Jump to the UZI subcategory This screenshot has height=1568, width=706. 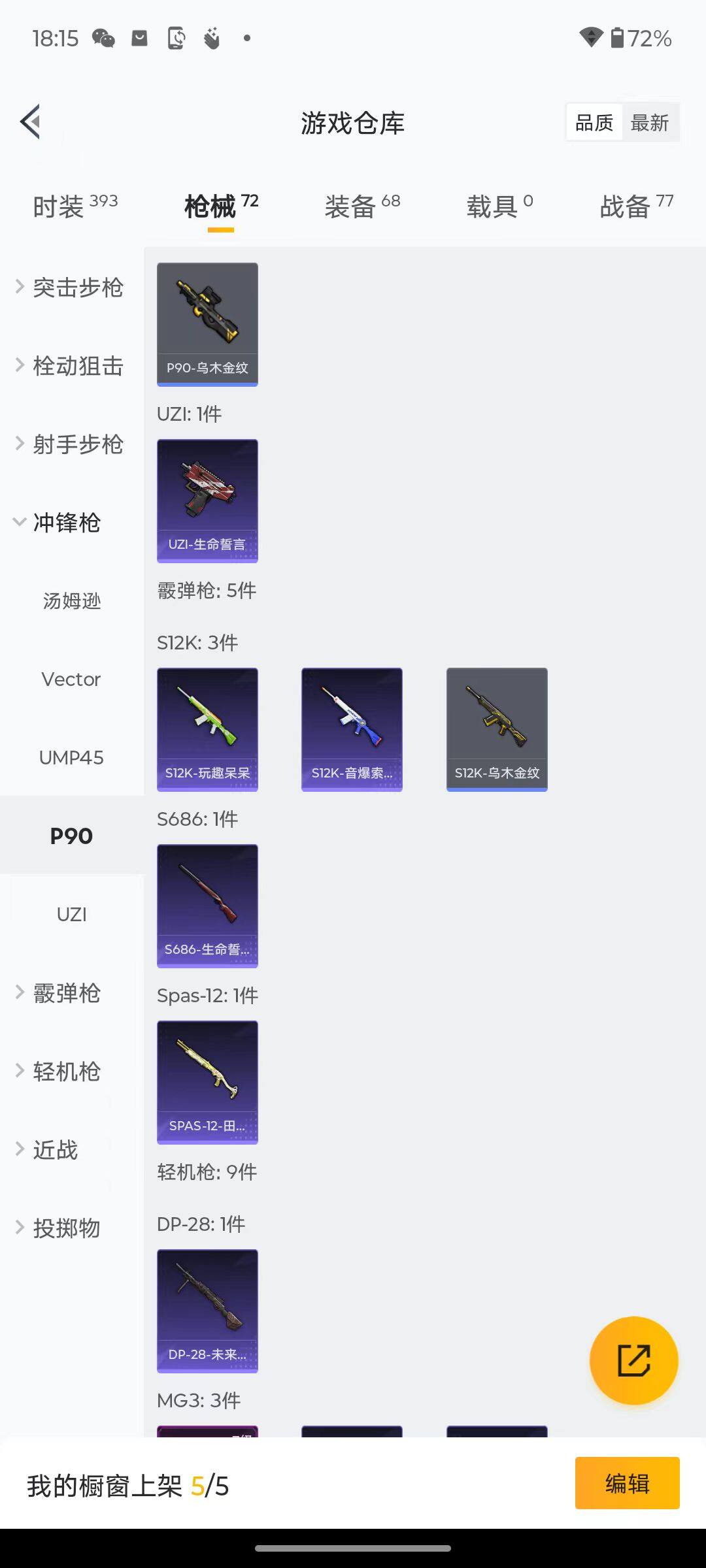(71, 915)
